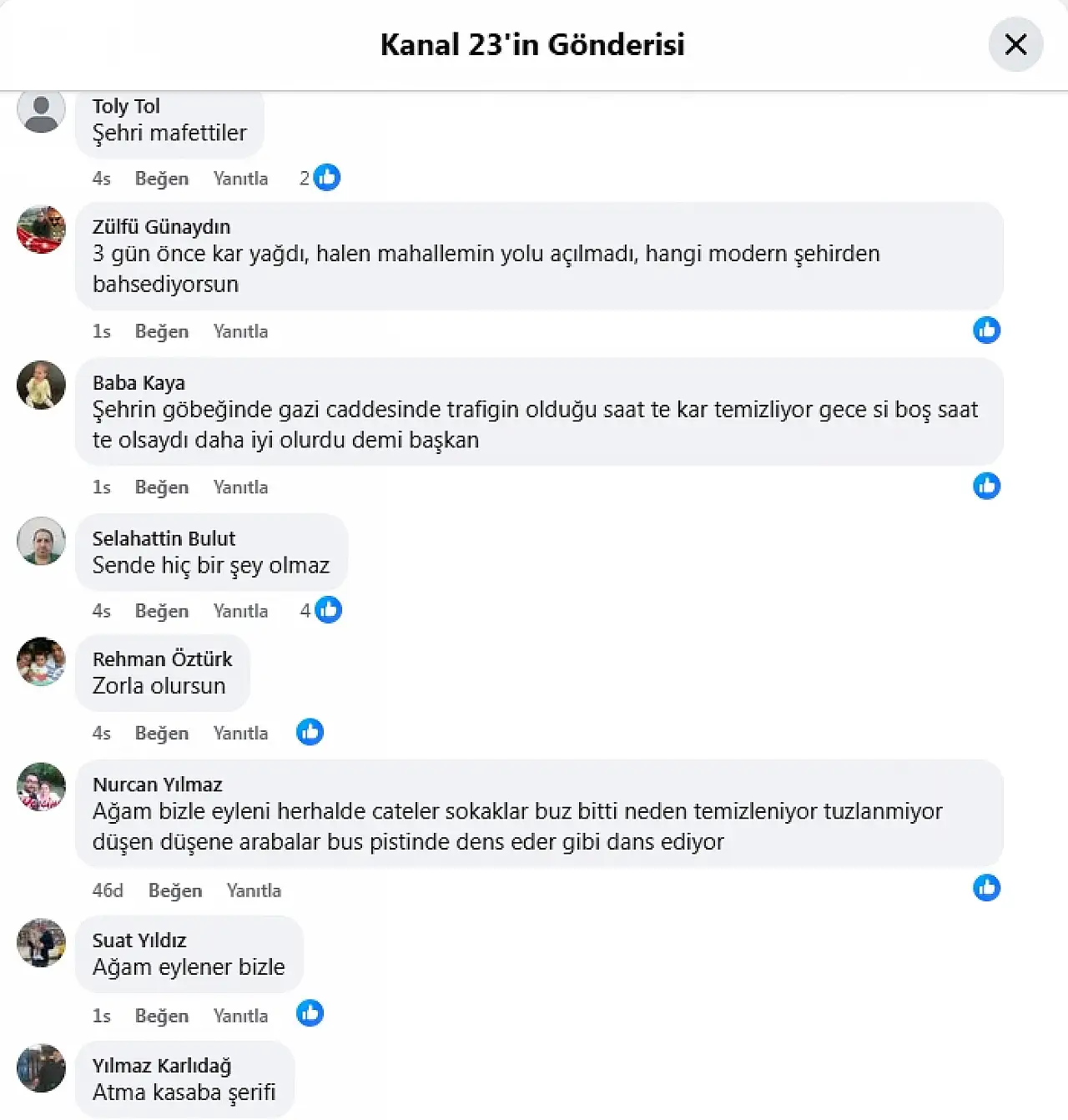Reply to Nurcan Yılmaz's comment
This screenshot has width=1068, height=1120.
pos(254,890)
